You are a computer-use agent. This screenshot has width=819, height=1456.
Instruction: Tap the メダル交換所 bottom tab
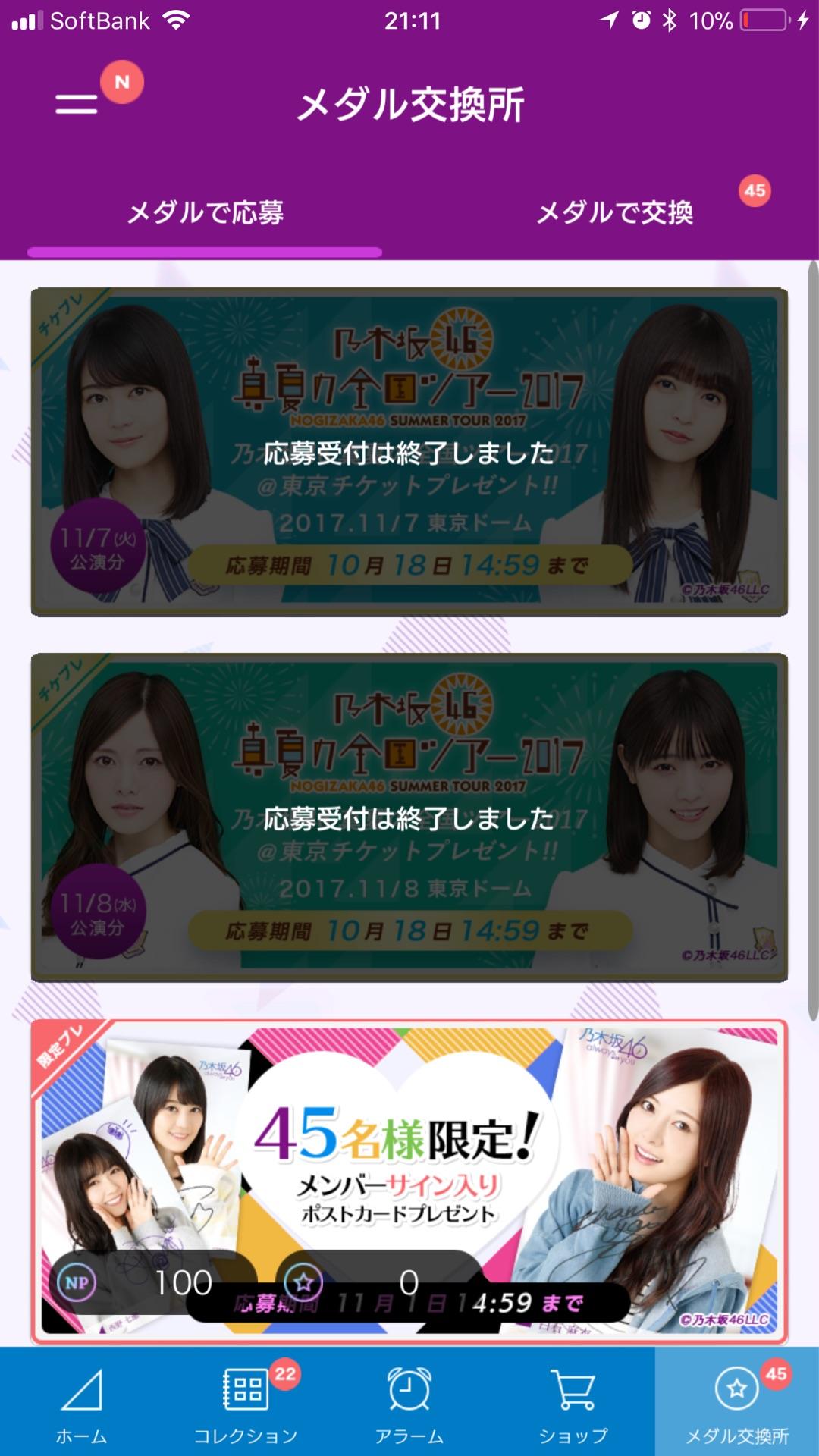pos(737,1403)
